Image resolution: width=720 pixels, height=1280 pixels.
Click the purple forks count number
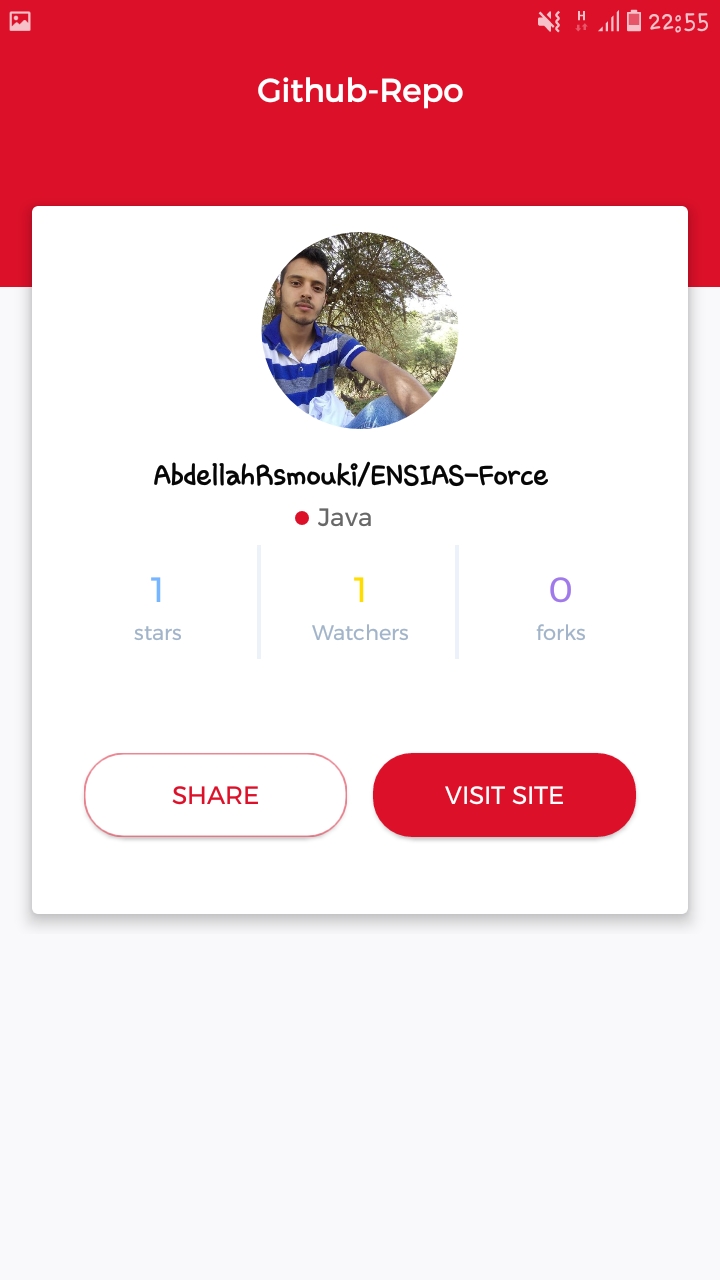coord(561,590)
